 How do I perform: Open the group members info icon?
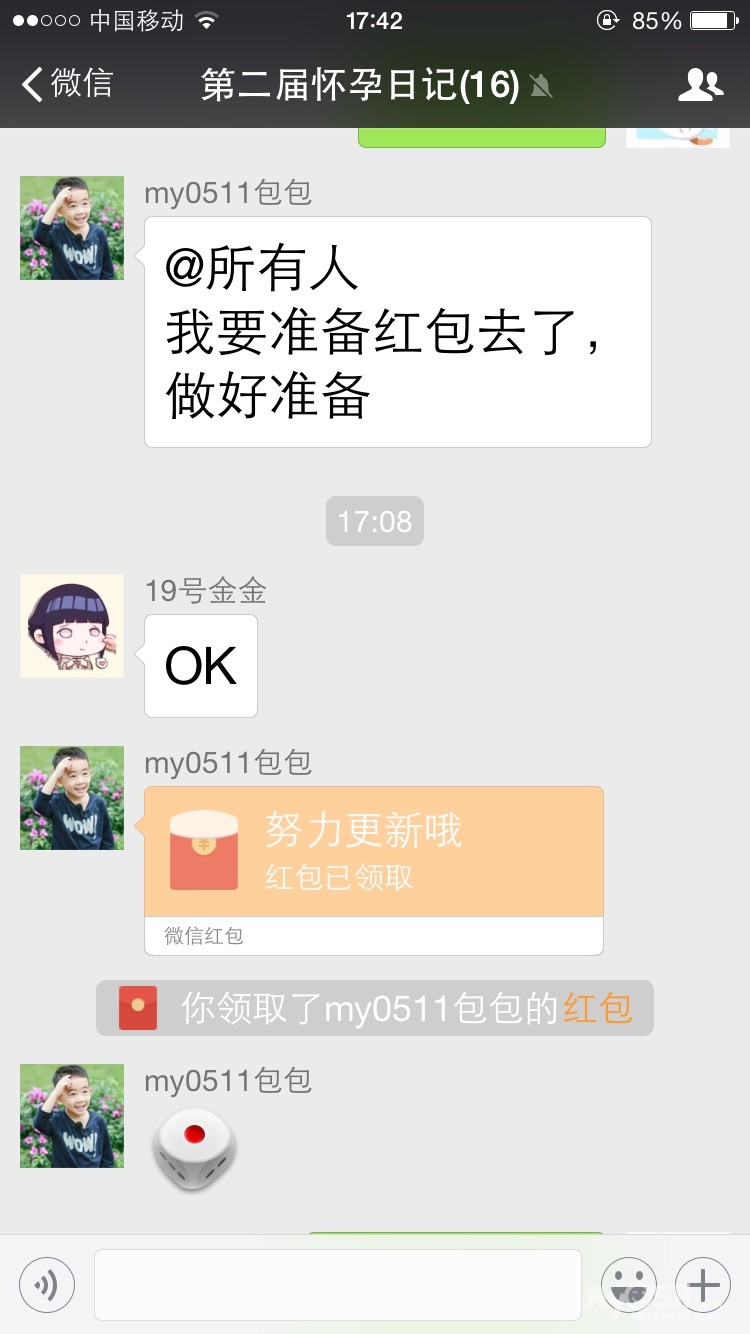pos(700,85)
